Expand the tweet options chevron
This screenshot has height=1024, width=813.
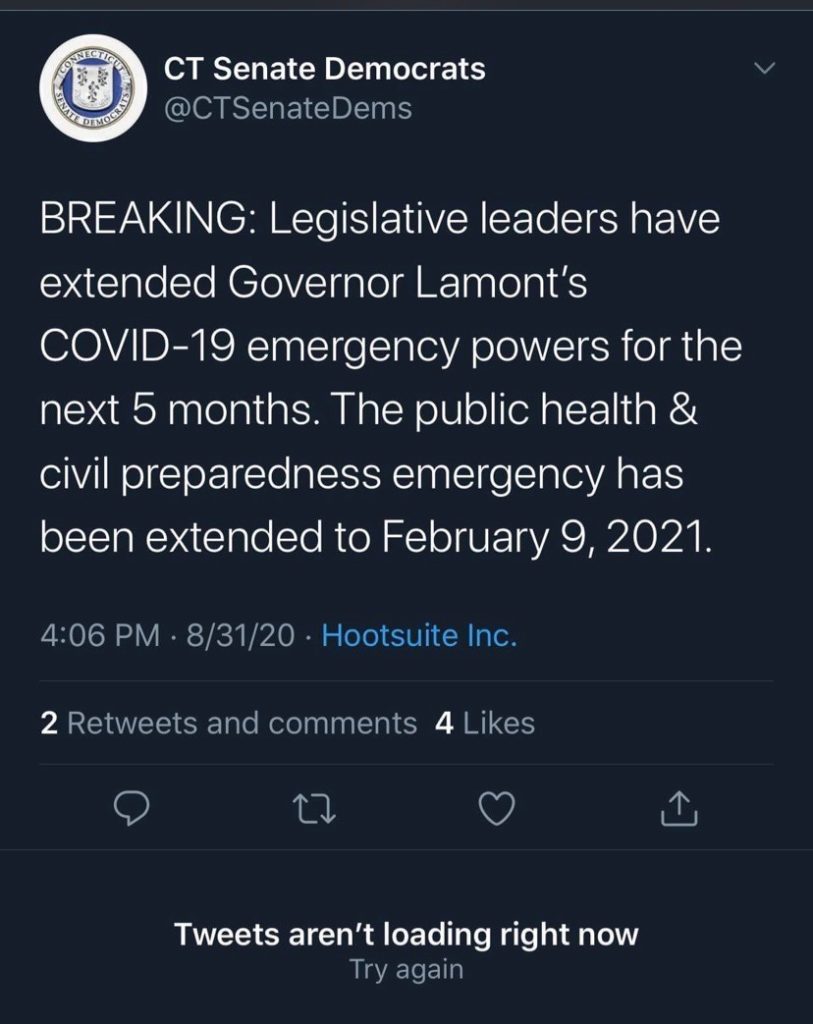[764, 69]
